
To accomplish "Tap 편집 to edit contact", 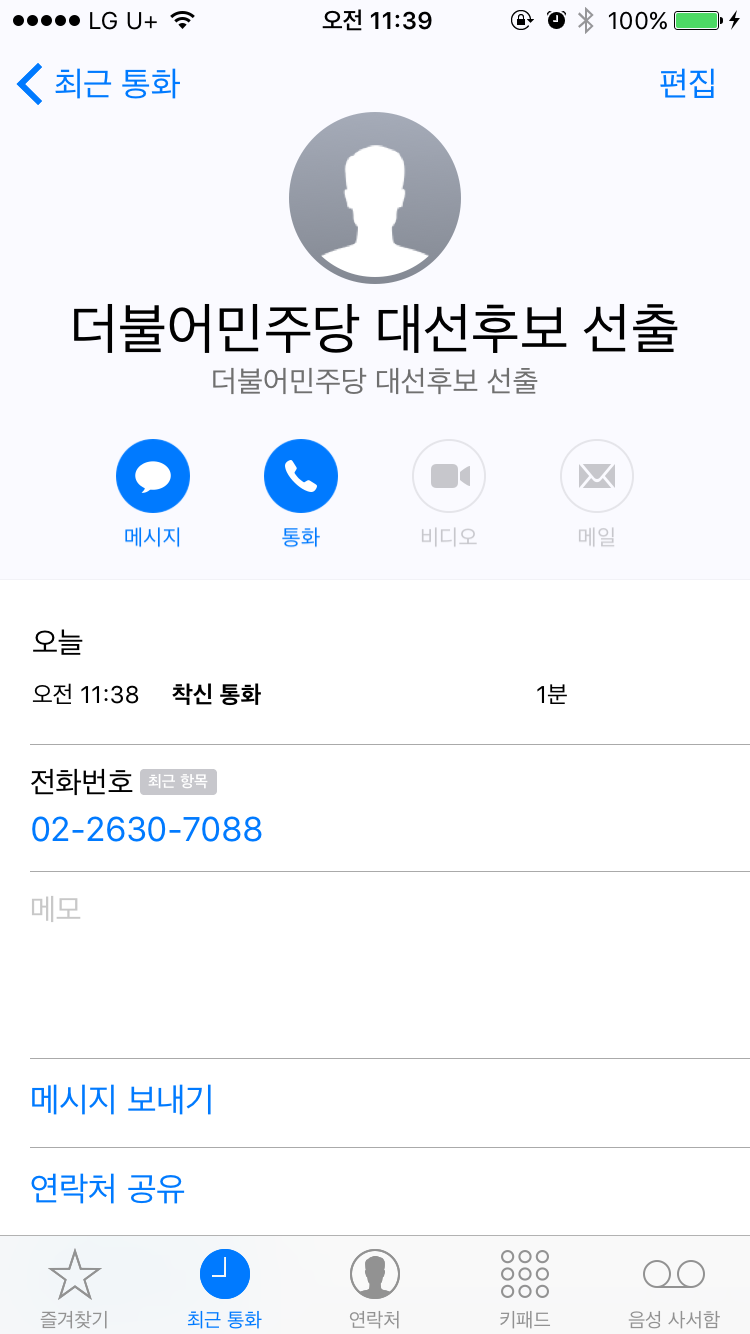I will (x=687, y=84).
